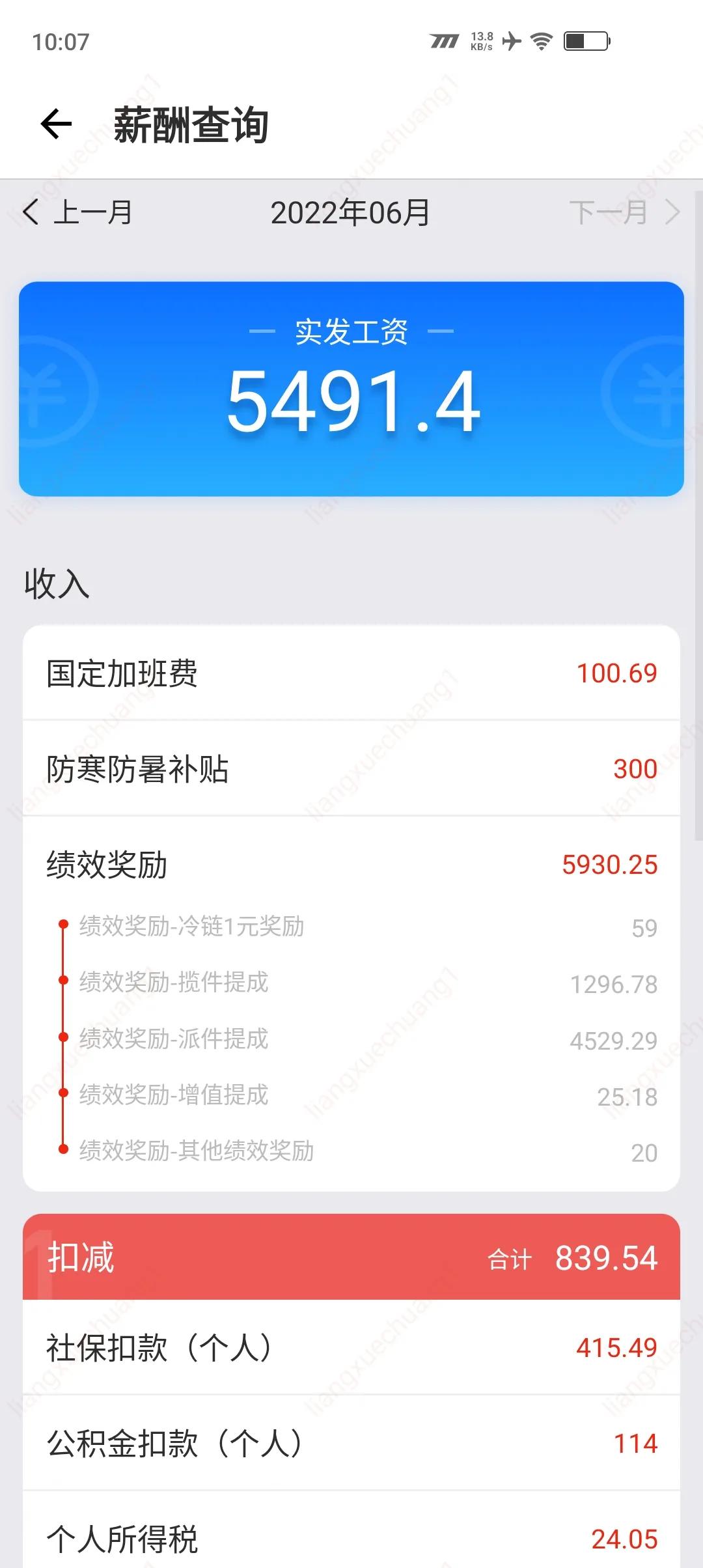Collapse the 绩效奖励 breakdown list
Screen dimensions: 703x1568
pos(351,866)
